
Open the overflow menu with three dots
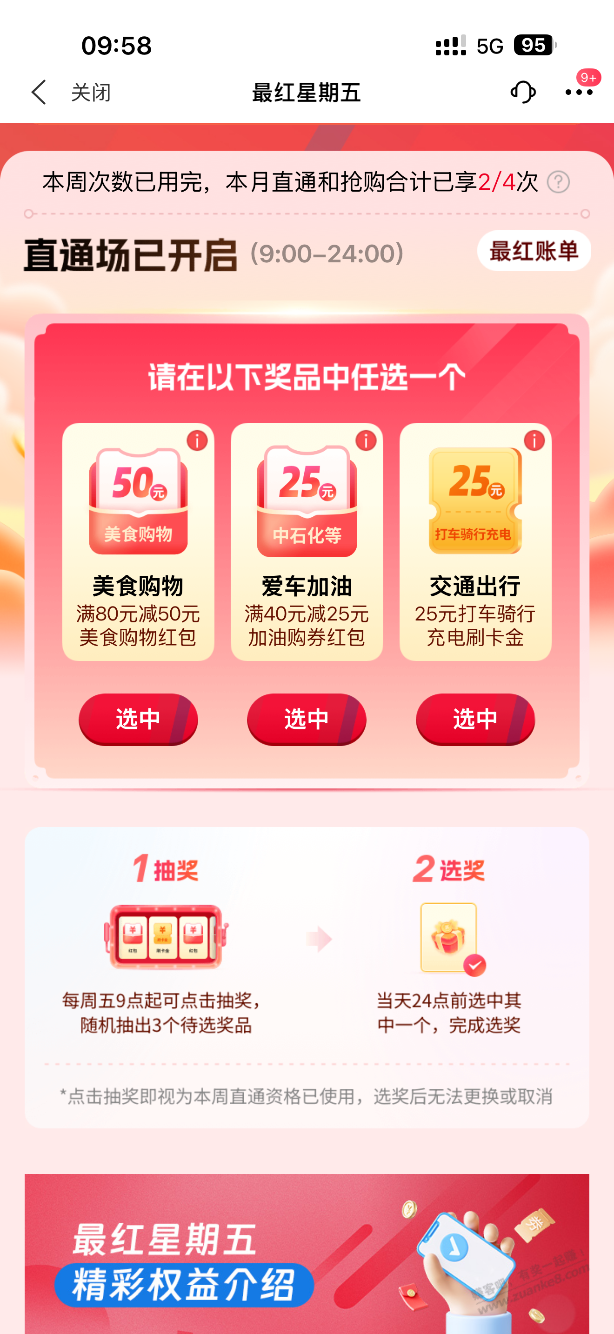coord(579,92)
